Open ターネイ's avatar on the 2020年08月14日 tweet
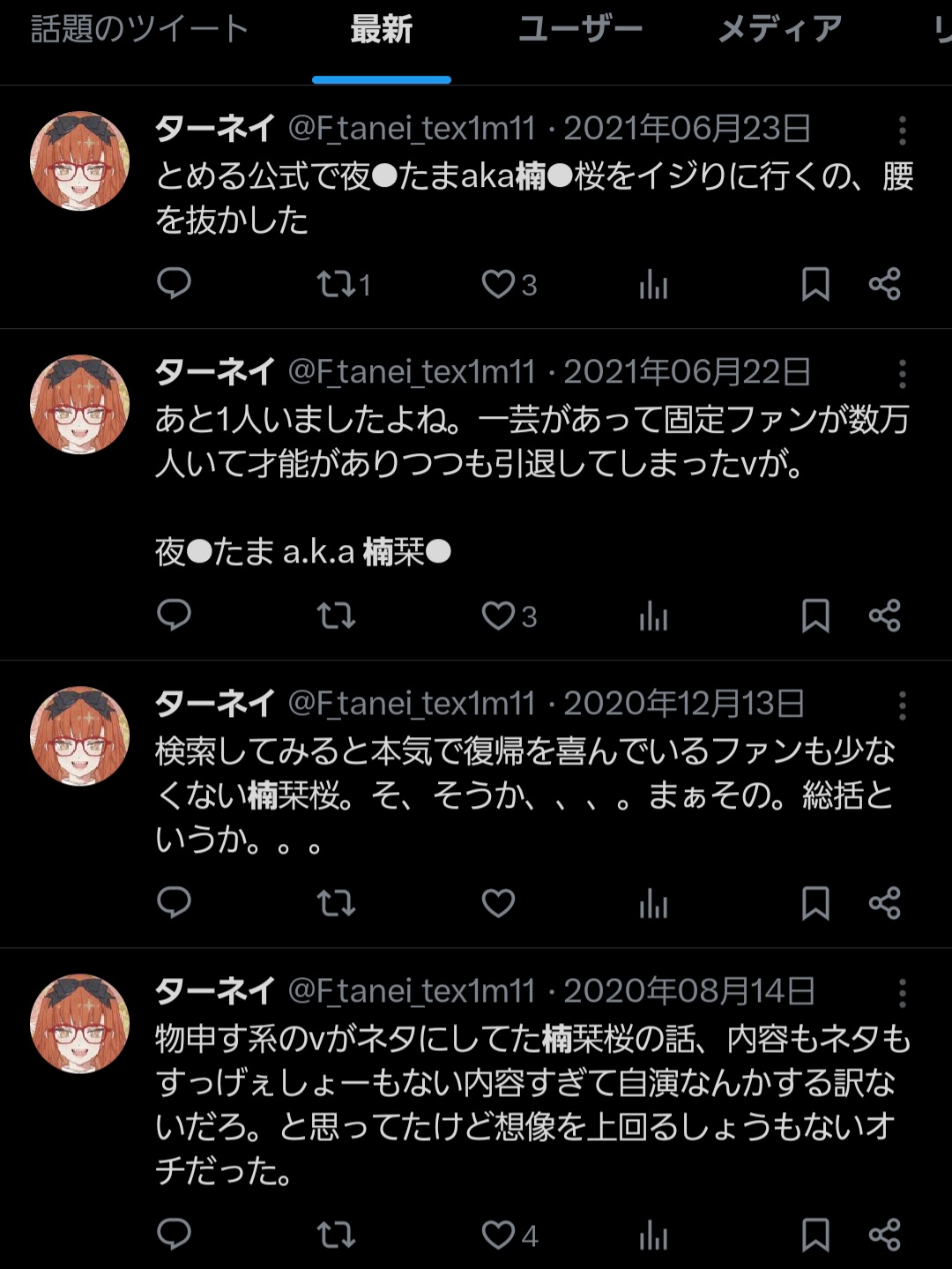Screen dimensions: 952x1269 point(80,1023)
